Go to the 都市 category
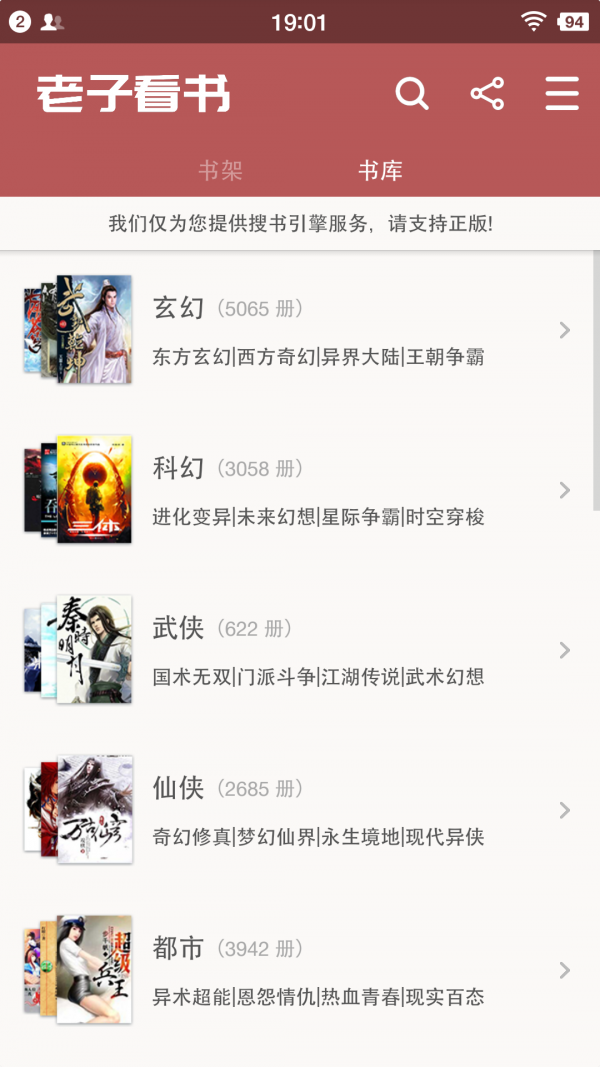Screen dimensions: 600x1067 (x=300, y=970)
